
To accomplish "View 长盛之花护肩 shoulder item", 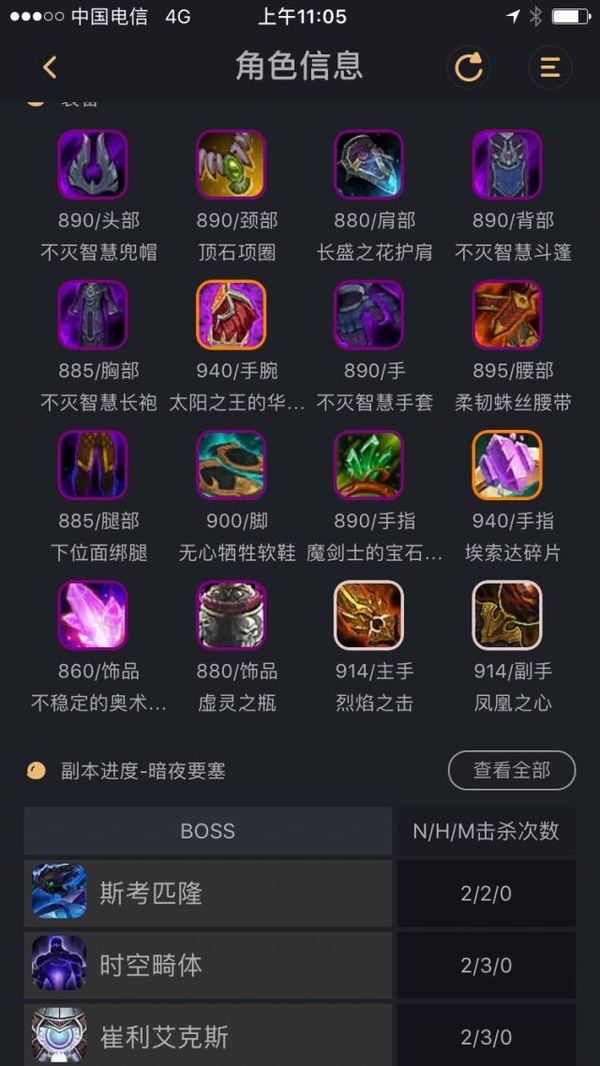I will [x=369, y=165].
